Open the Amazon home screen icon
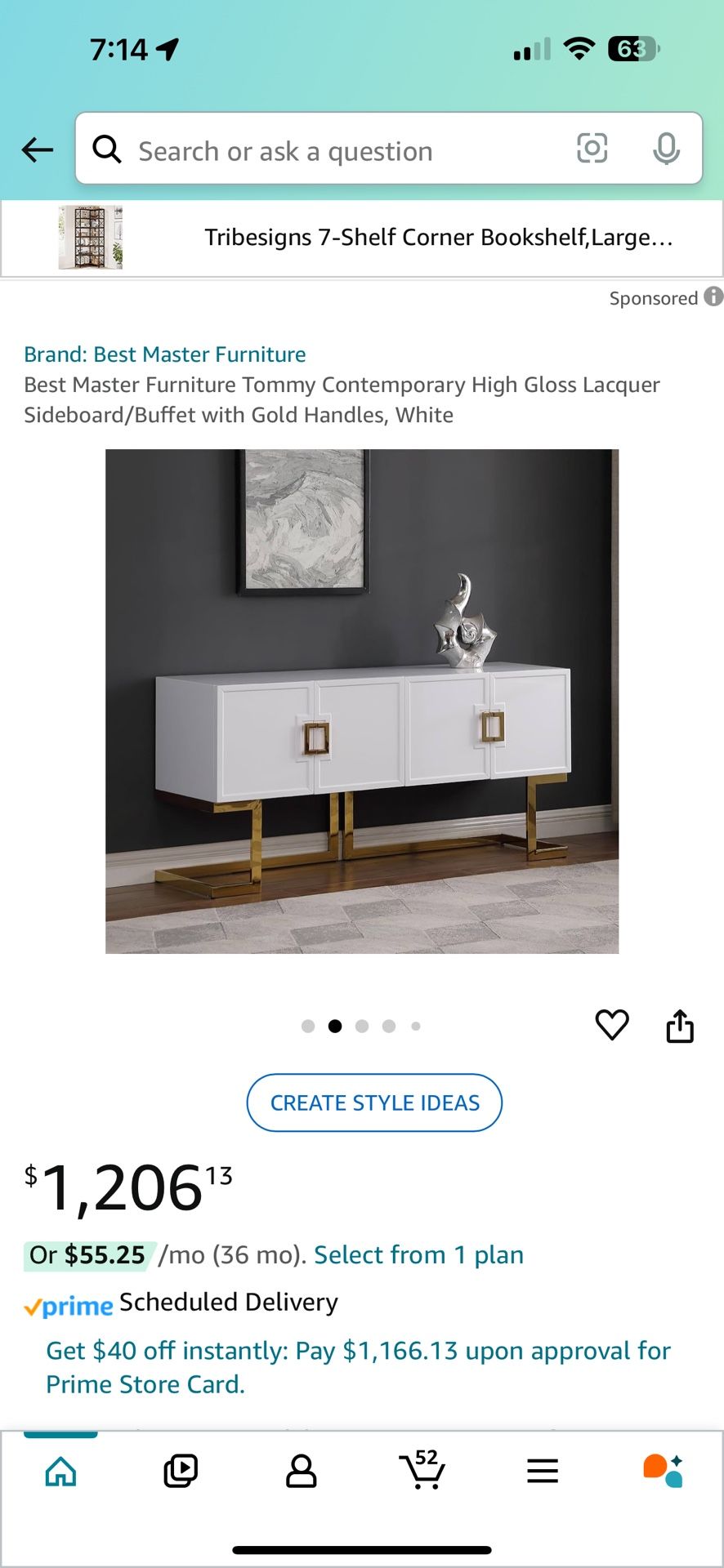Image resolution: width=724 pixels, height=1568 pixels. click(60, 1472)
